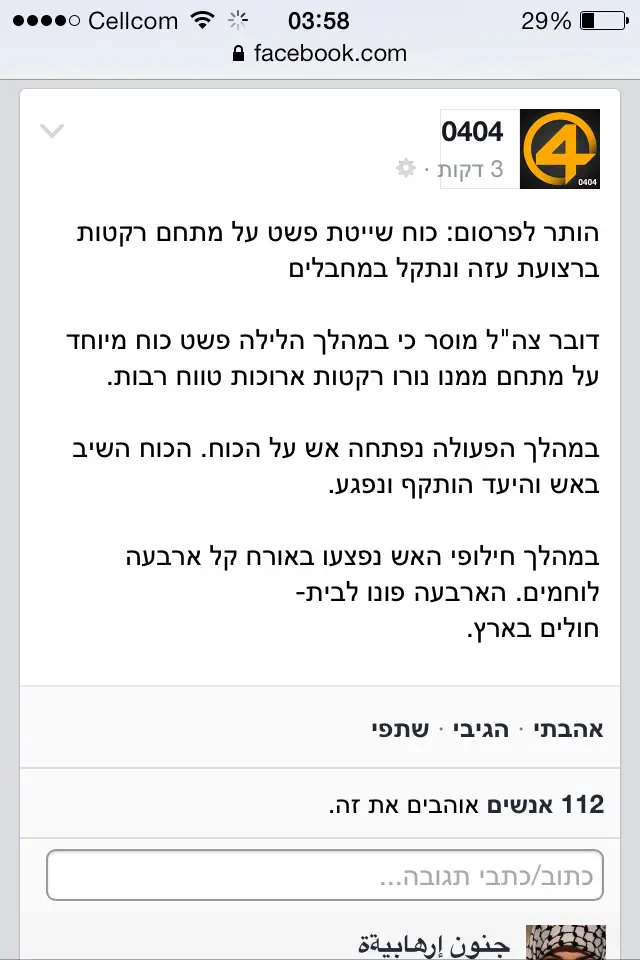Screen dimensions: 640x960
Task: Open the post options dropdown arrow
Action: (x=52, y=131)
